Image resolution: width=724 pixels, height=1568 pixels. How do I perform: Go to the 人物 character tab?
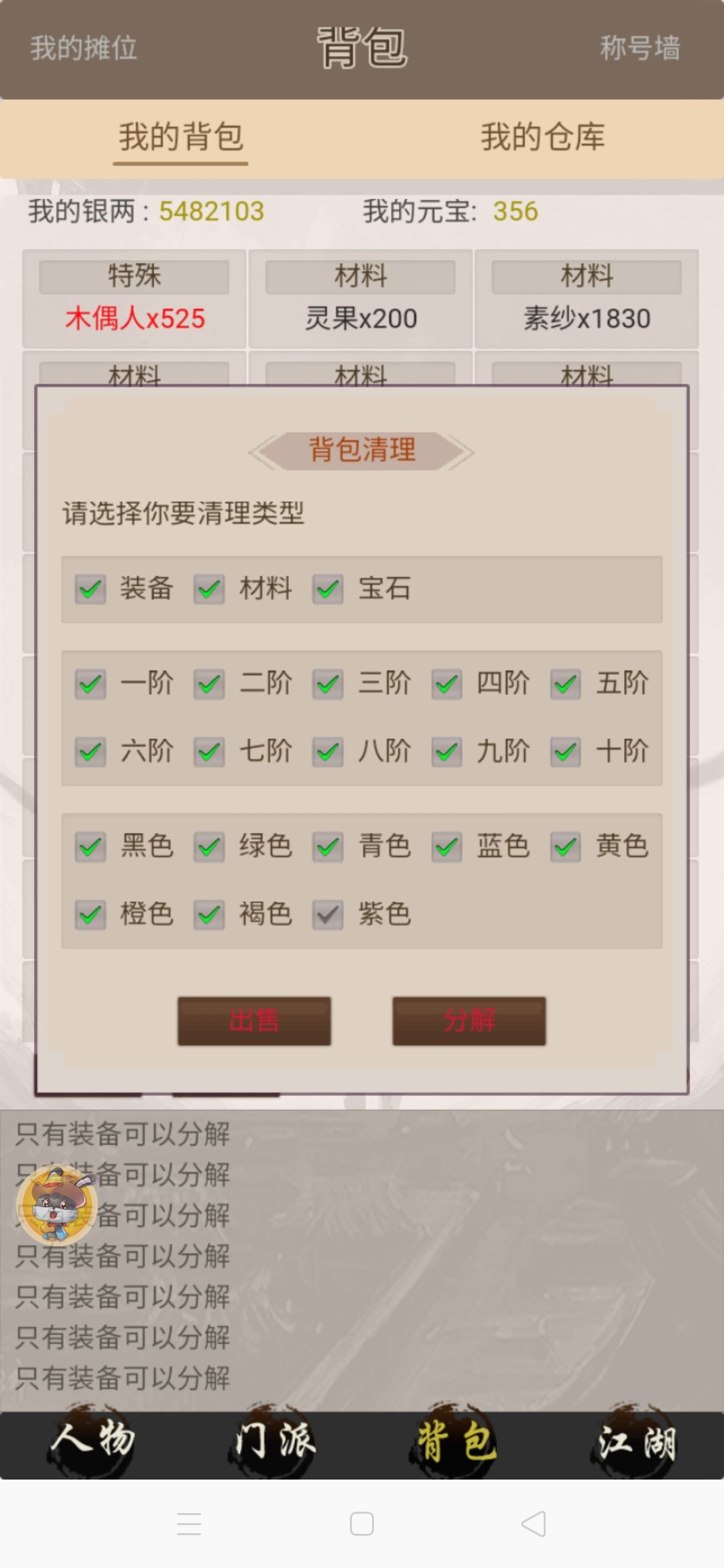click(x=93, y=1441)
